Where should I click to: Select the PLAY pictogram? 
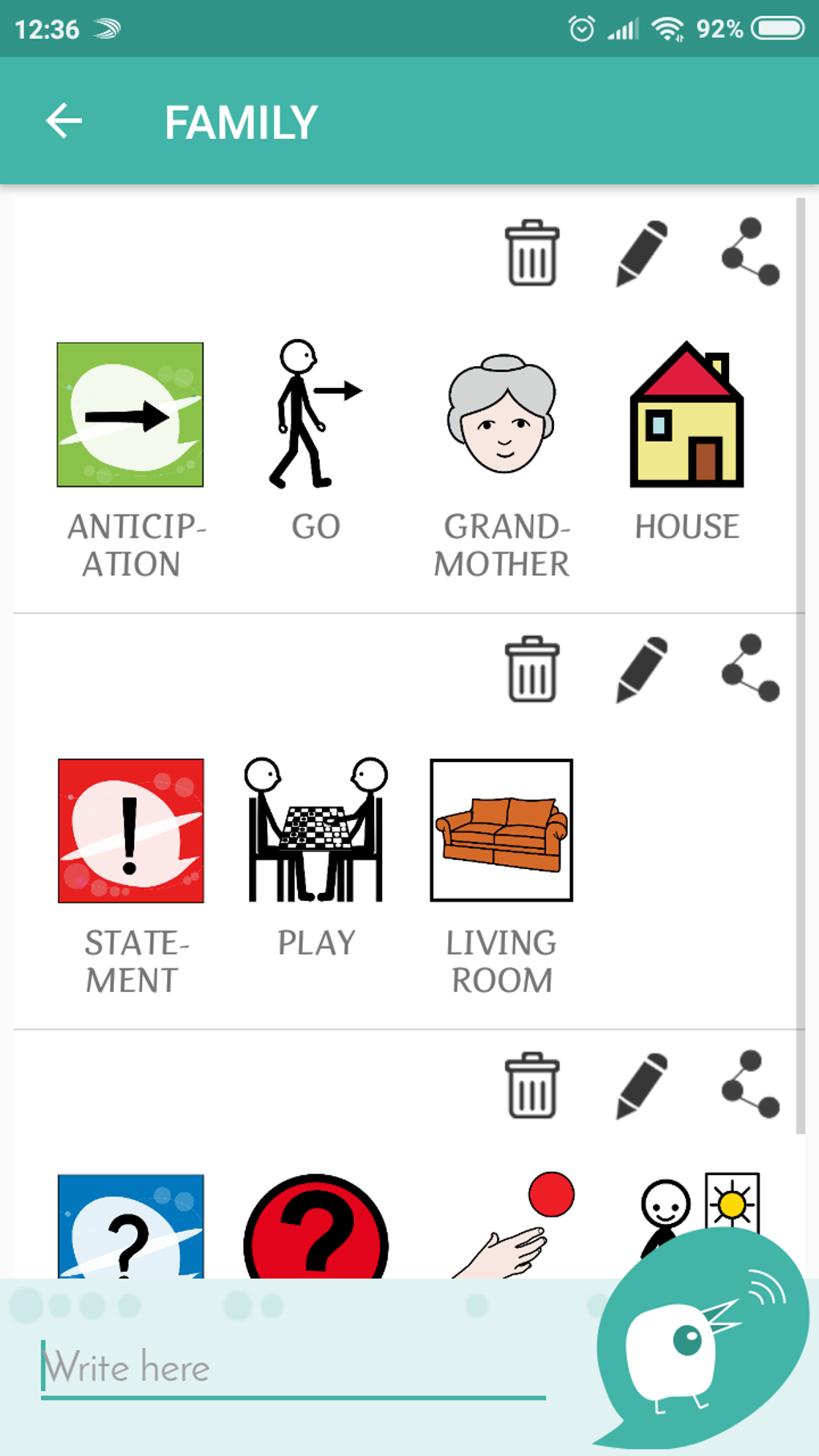316,830
